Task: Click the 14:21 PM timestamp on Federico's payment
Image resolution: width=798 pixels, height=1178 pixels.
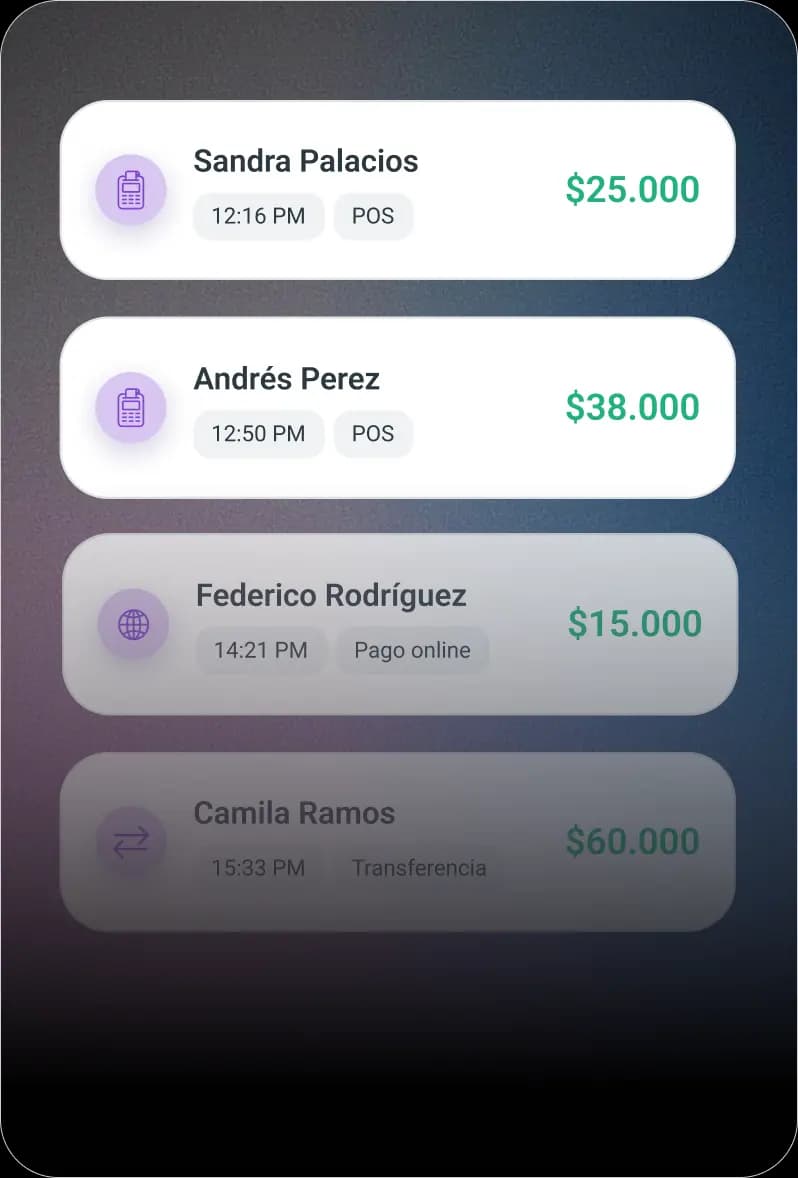Action: pyautogui.click(x=262, y=650)
